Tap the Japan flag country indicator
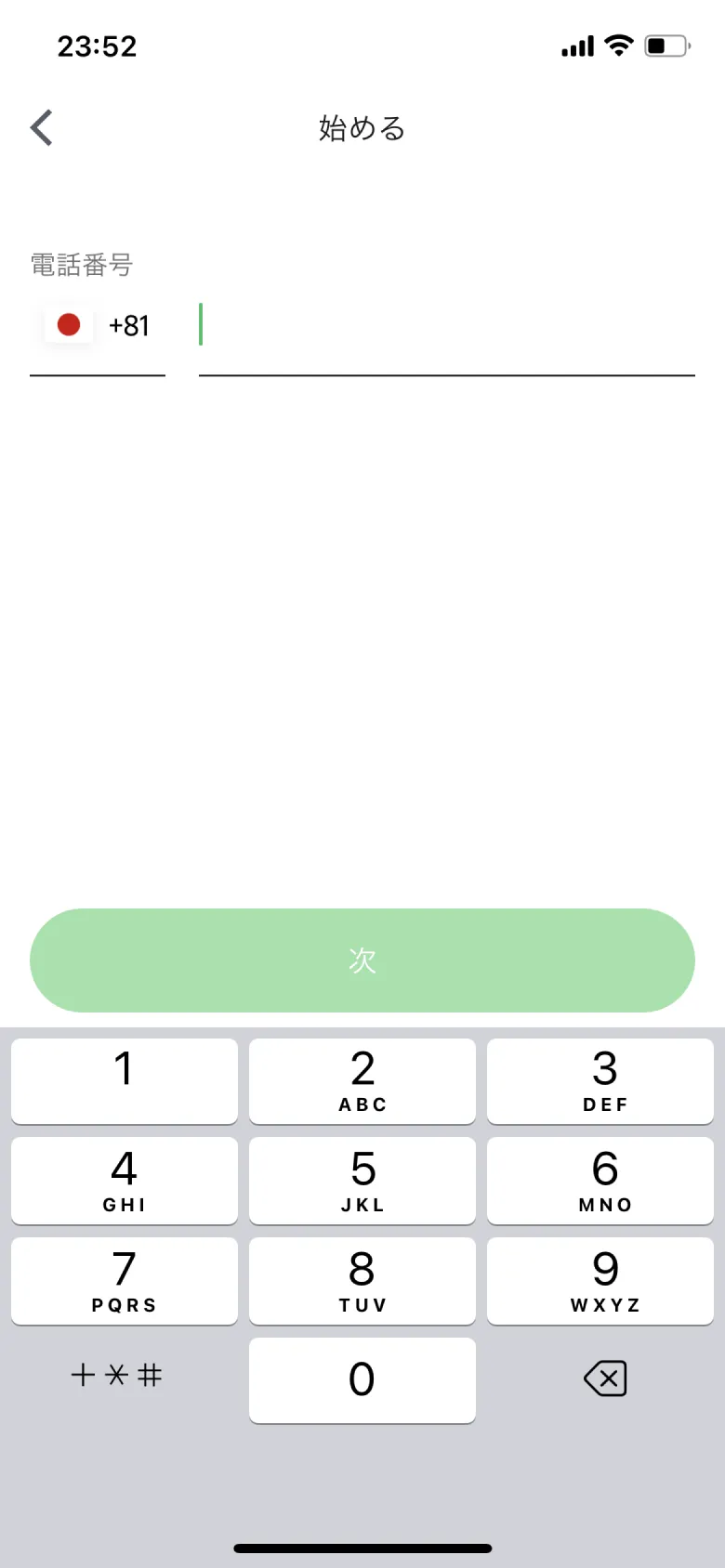Image resolution: width=725 pixels, height=1568 pixels. pyautogui.click(x=68, y=325)
